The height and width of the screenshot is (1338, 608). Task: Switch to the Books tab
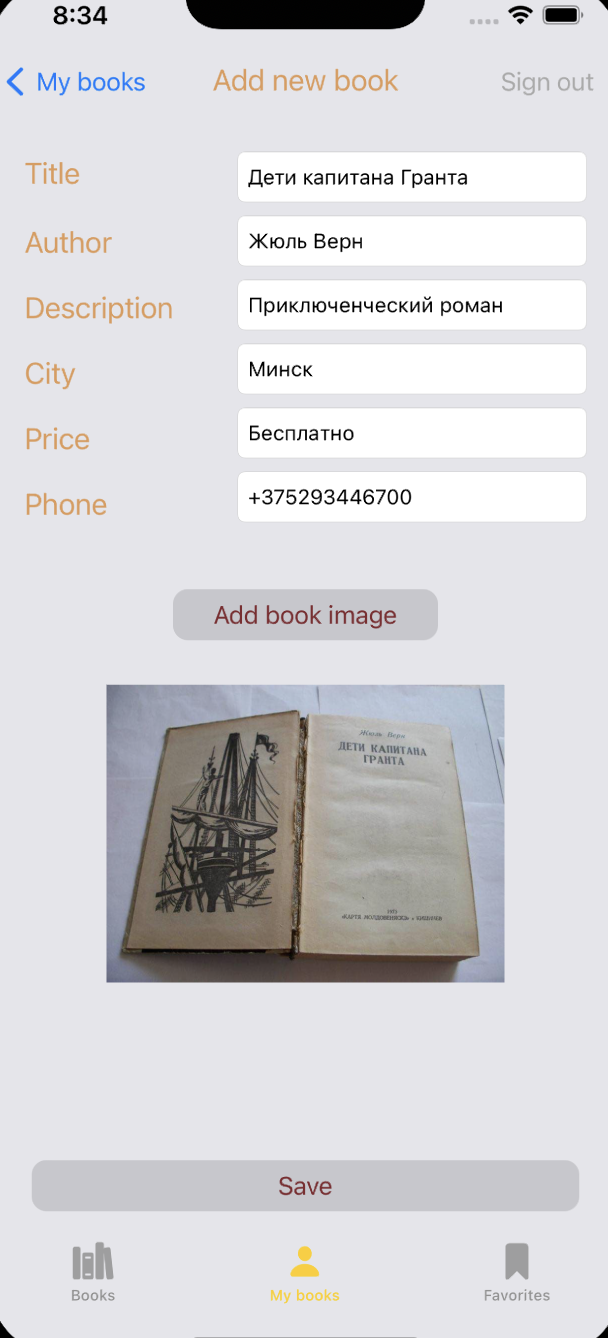point(93,1273)
